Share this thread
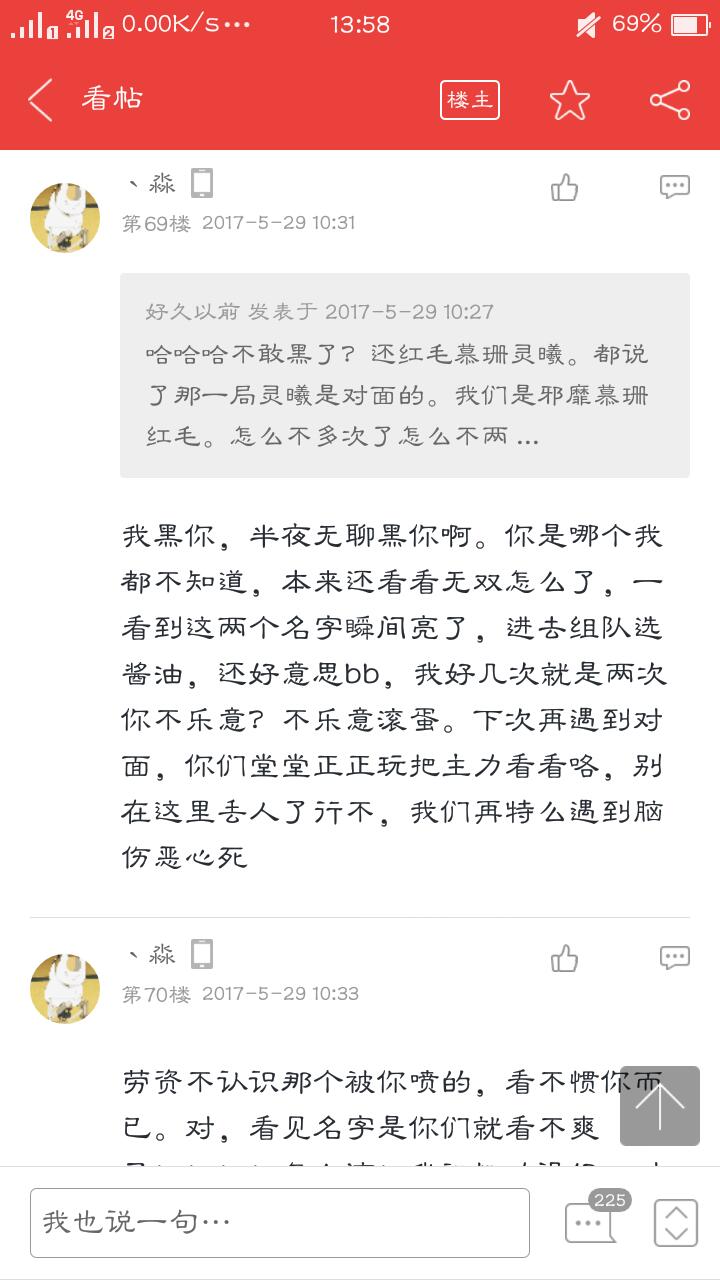This screenshot has width=720, height=1280. click(669, 100)
